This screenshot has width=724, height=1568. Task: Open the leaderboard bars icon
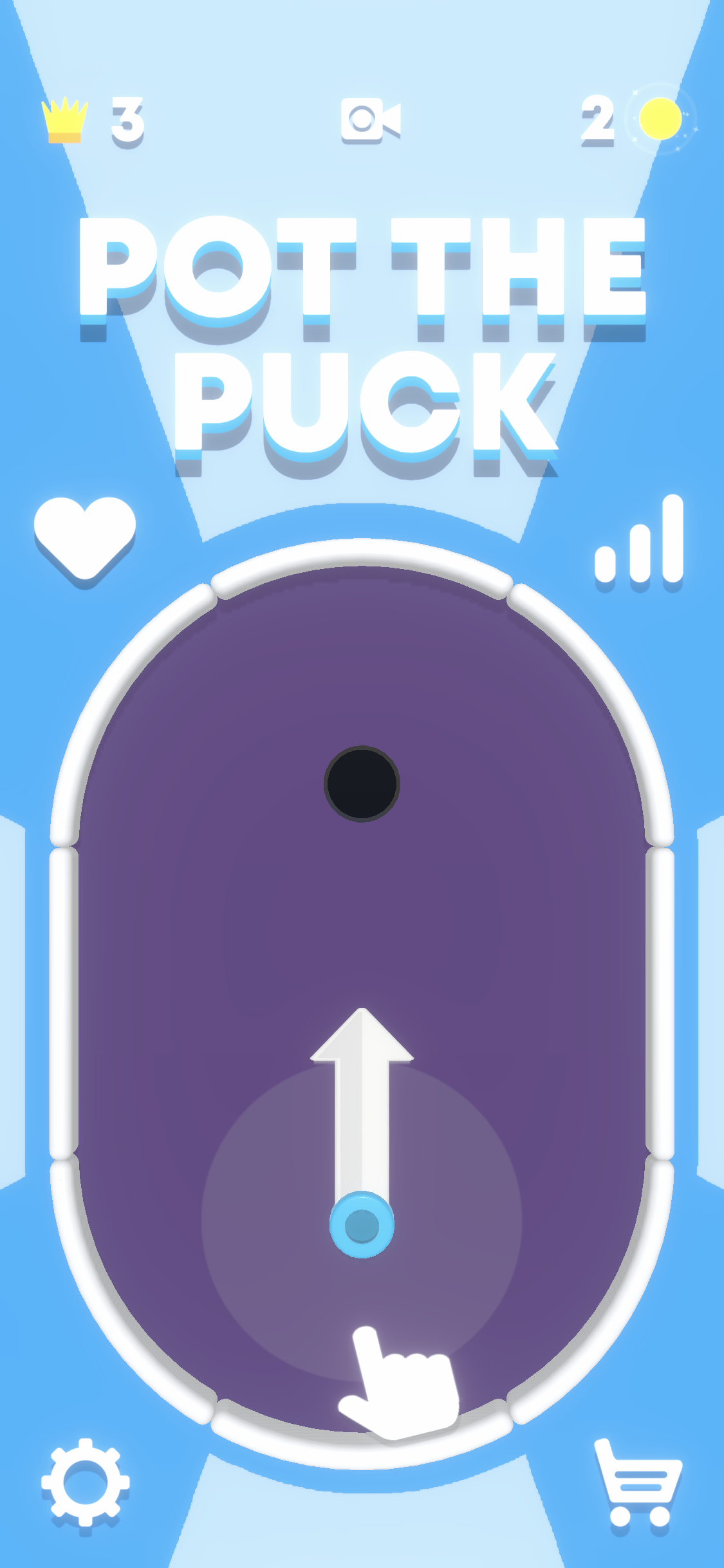[x=638, y=541]
